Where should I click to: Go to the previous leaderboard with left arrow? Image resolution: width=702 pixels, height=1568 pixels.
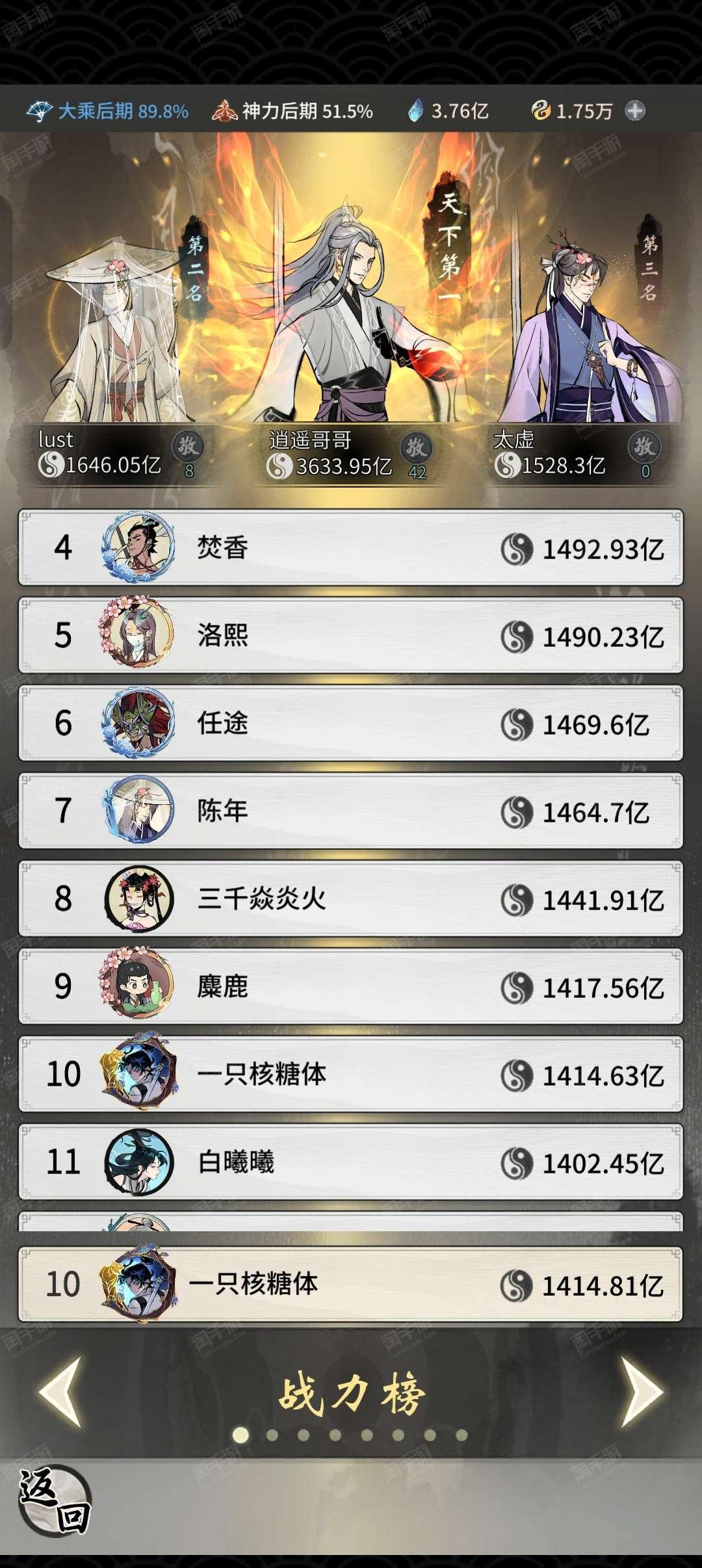click(x=62, y=1392)
